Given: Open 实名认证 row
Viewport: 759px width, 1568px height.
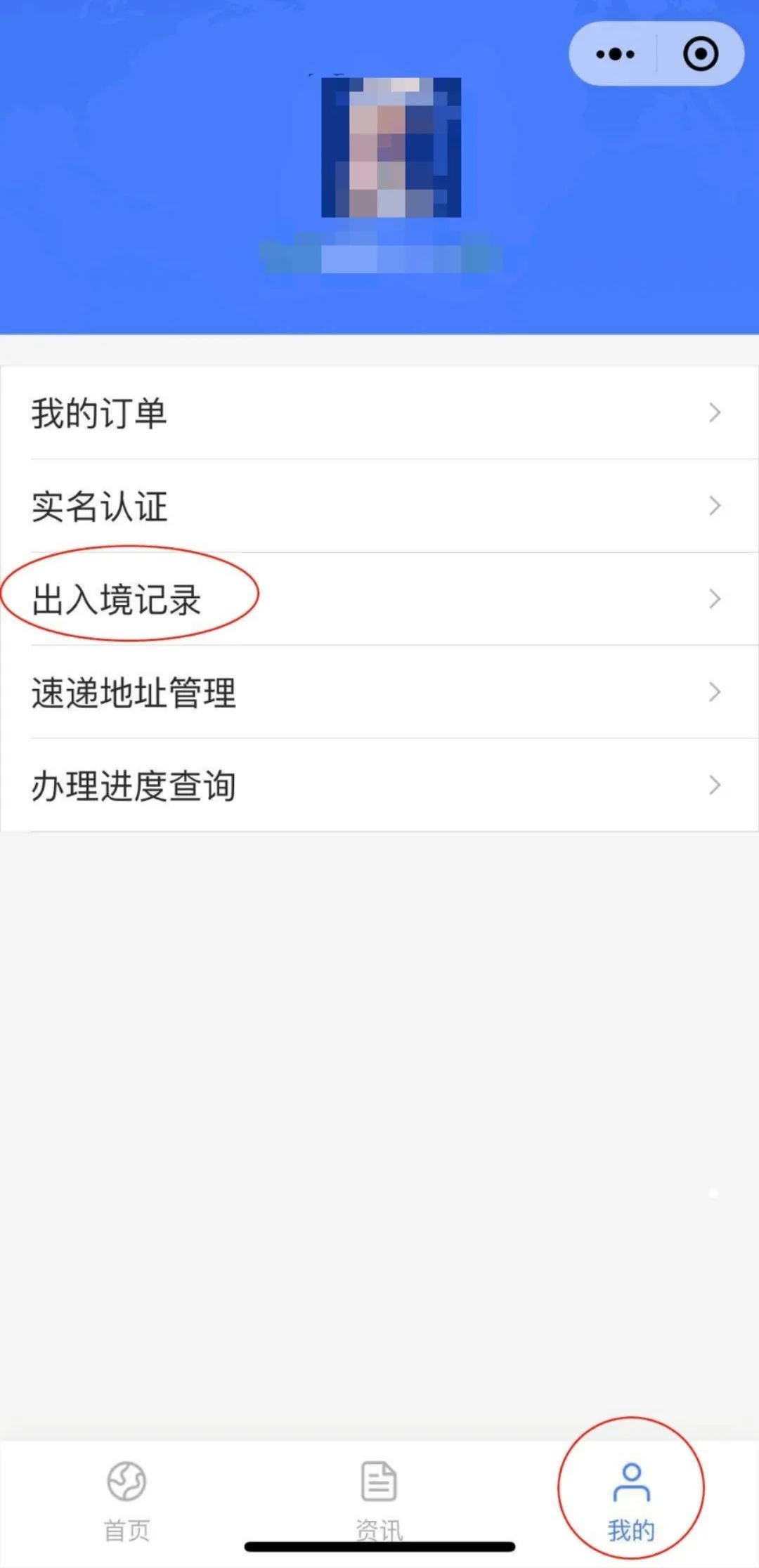Looking at the screenshot, I should [x=379, y=506].
